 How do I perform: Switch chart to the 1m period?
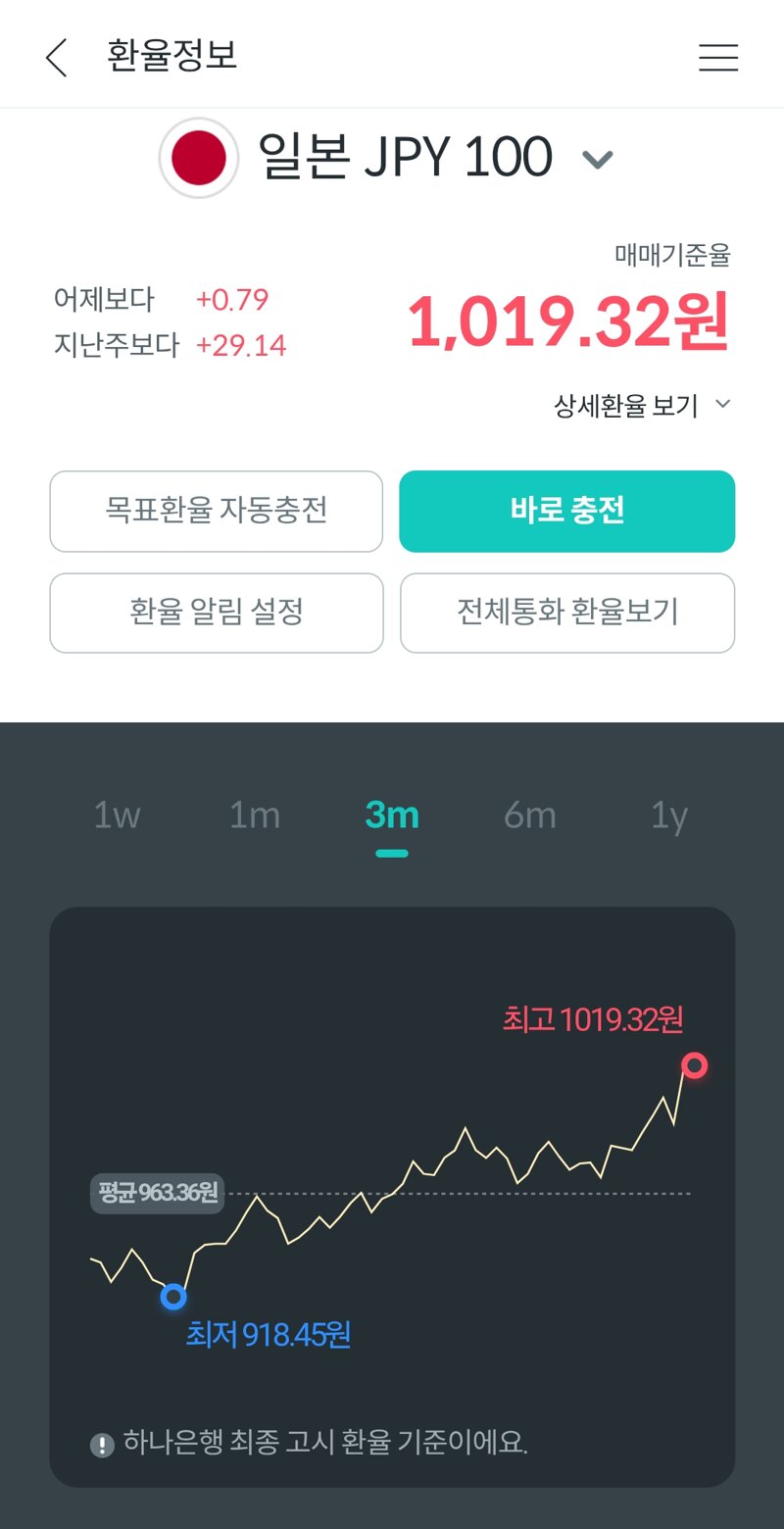click(255, 815)
